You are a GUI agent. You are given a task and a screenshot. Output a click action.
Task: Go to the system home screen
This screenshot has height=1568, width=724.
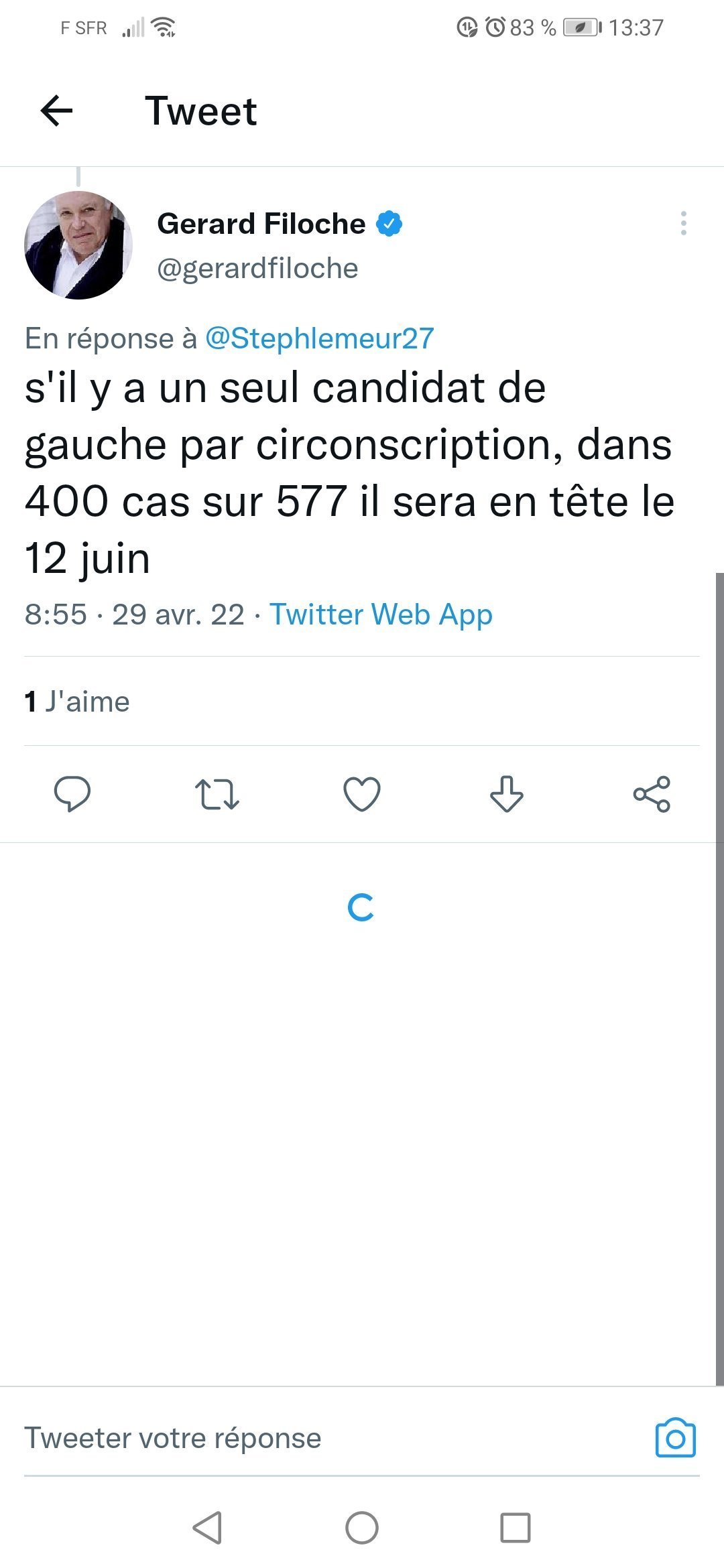coord(362,1528)
